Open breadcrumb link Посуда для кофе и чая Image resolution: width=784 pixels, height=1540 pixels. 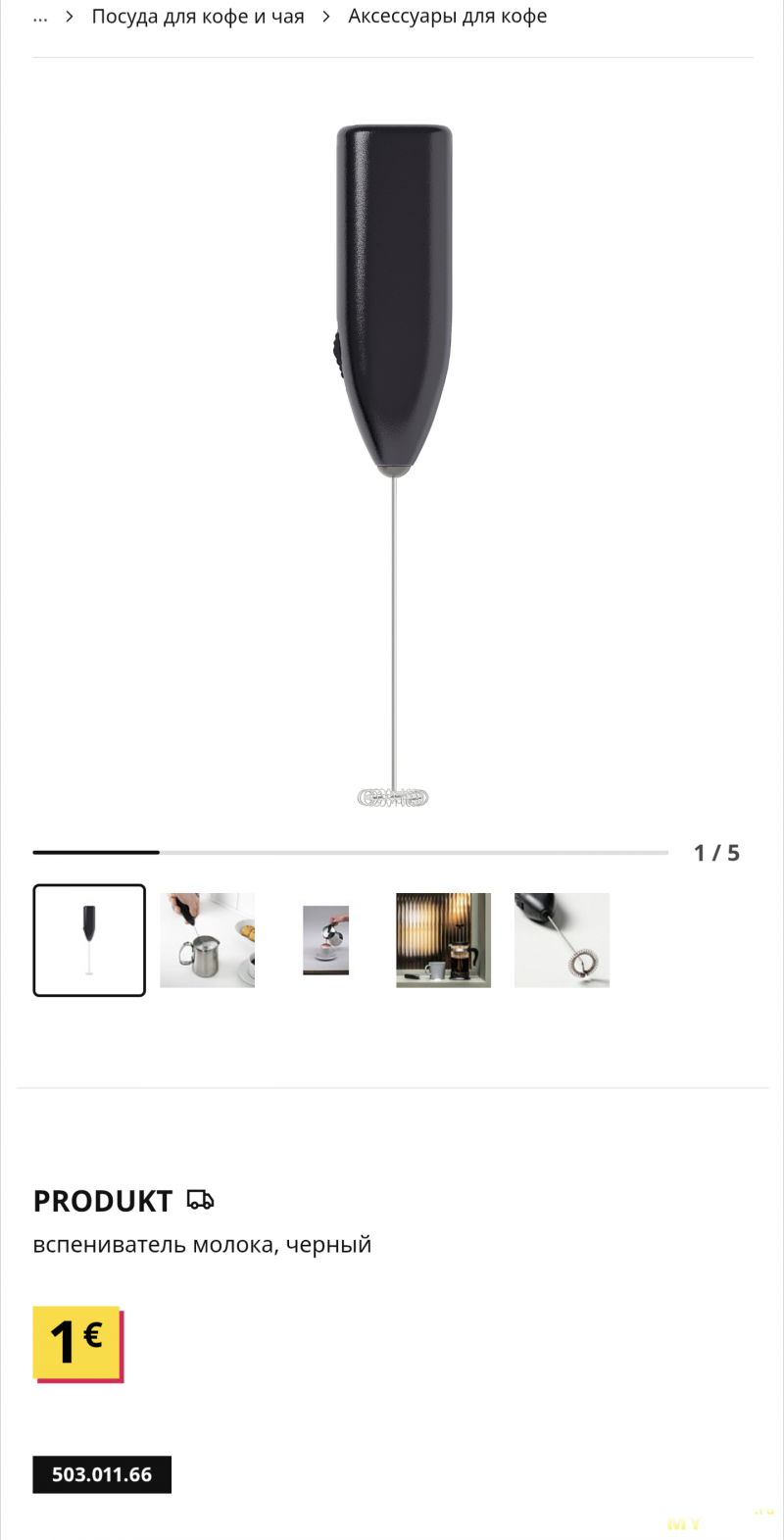(x=198, y=17)
